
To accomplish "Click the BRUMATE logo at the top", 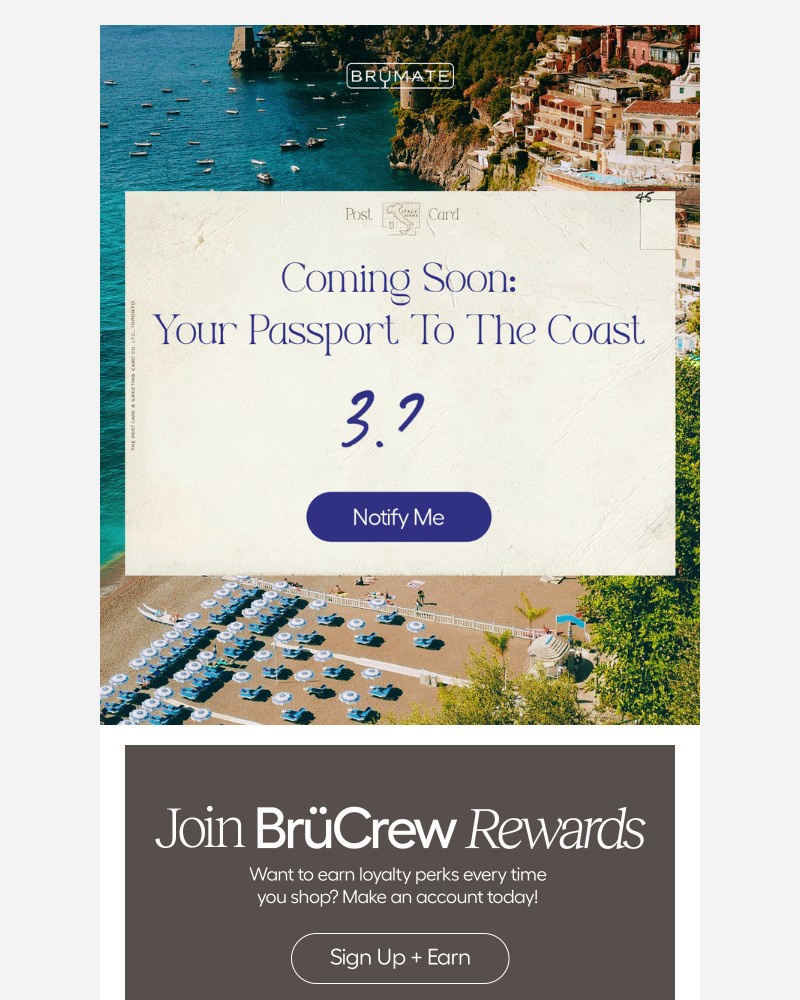I will [x=399, y=75].
